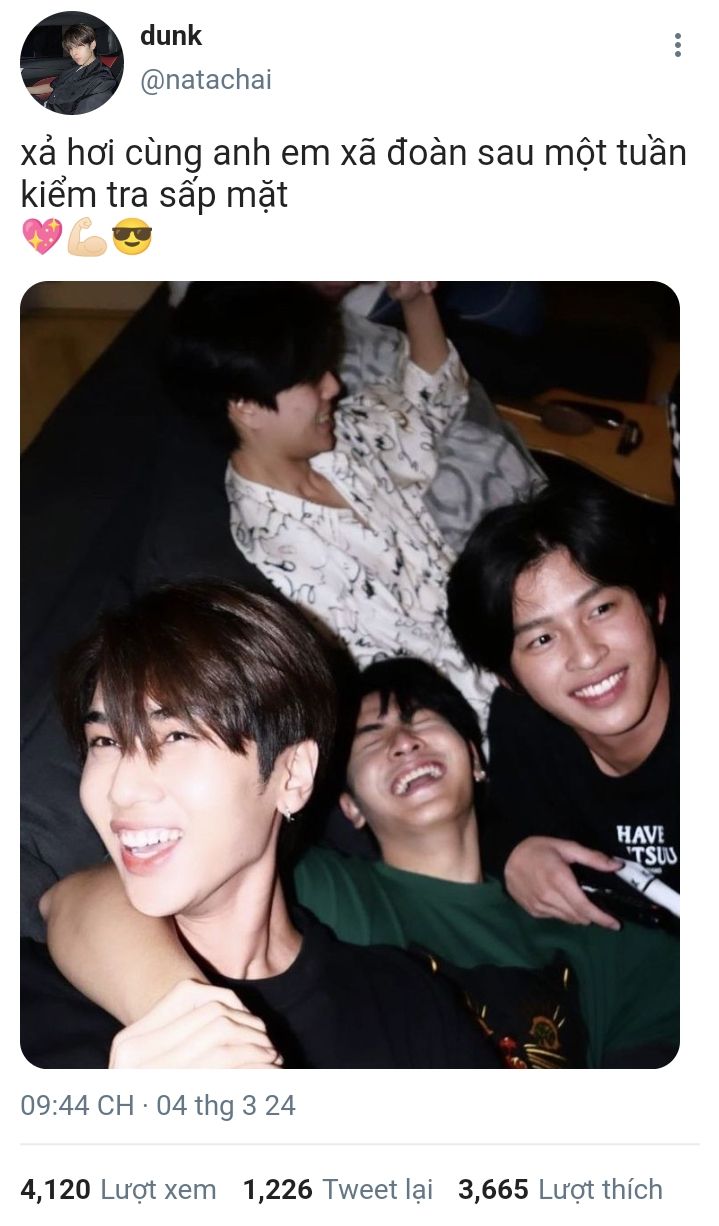Open the list of 1,226 Tweet lại
Image resolution: width=719 pixels, height=1226 pixels.
(x=338, y=1189)
